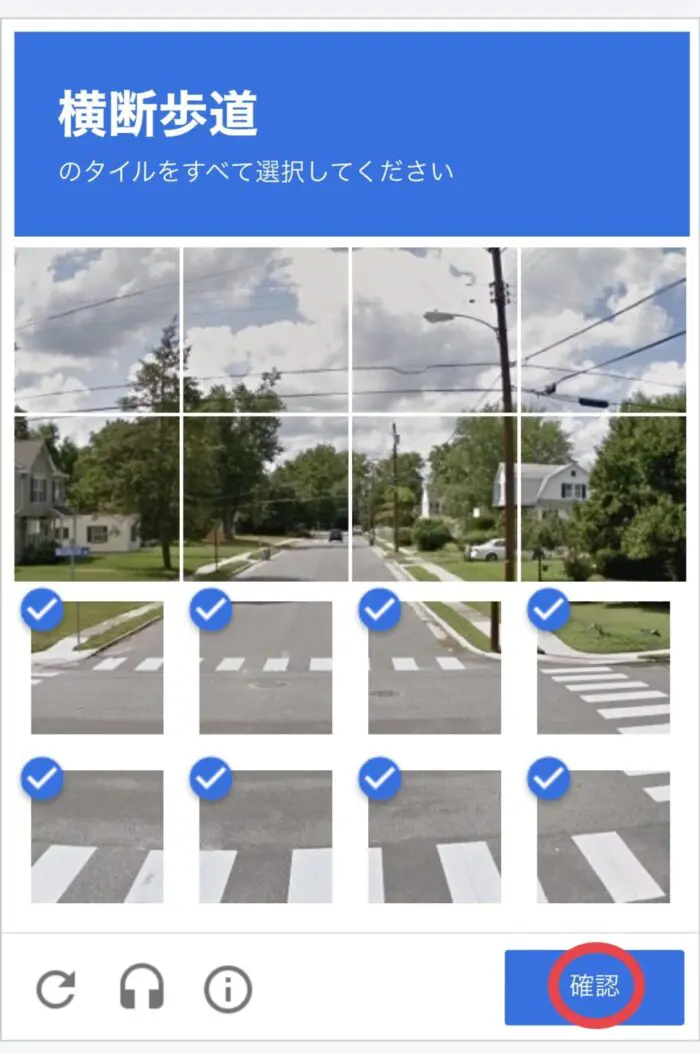Tap the 確認 verify button

[x=594, y=986]
